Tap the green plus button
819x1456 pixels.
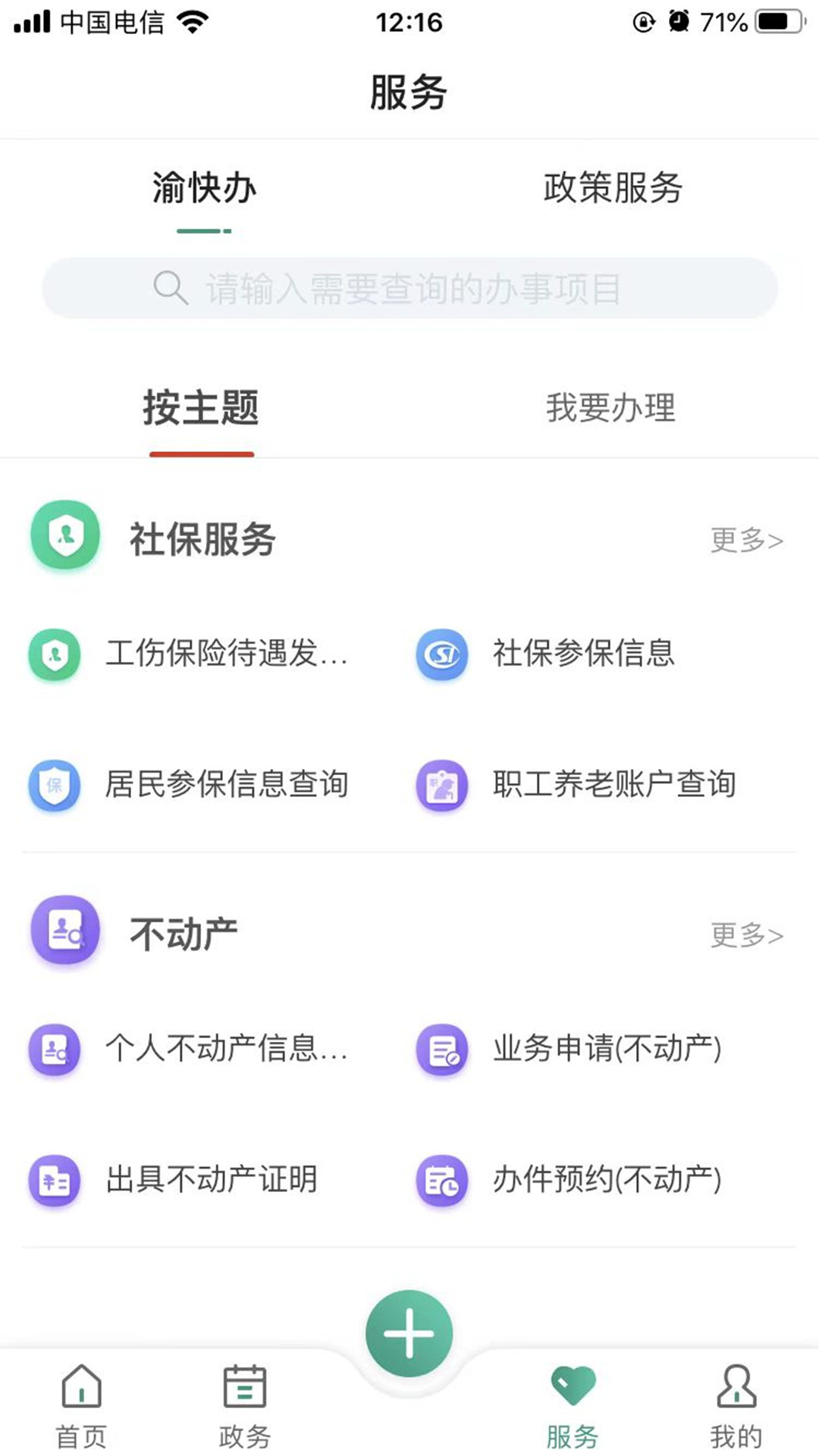tap(409, 1333)
